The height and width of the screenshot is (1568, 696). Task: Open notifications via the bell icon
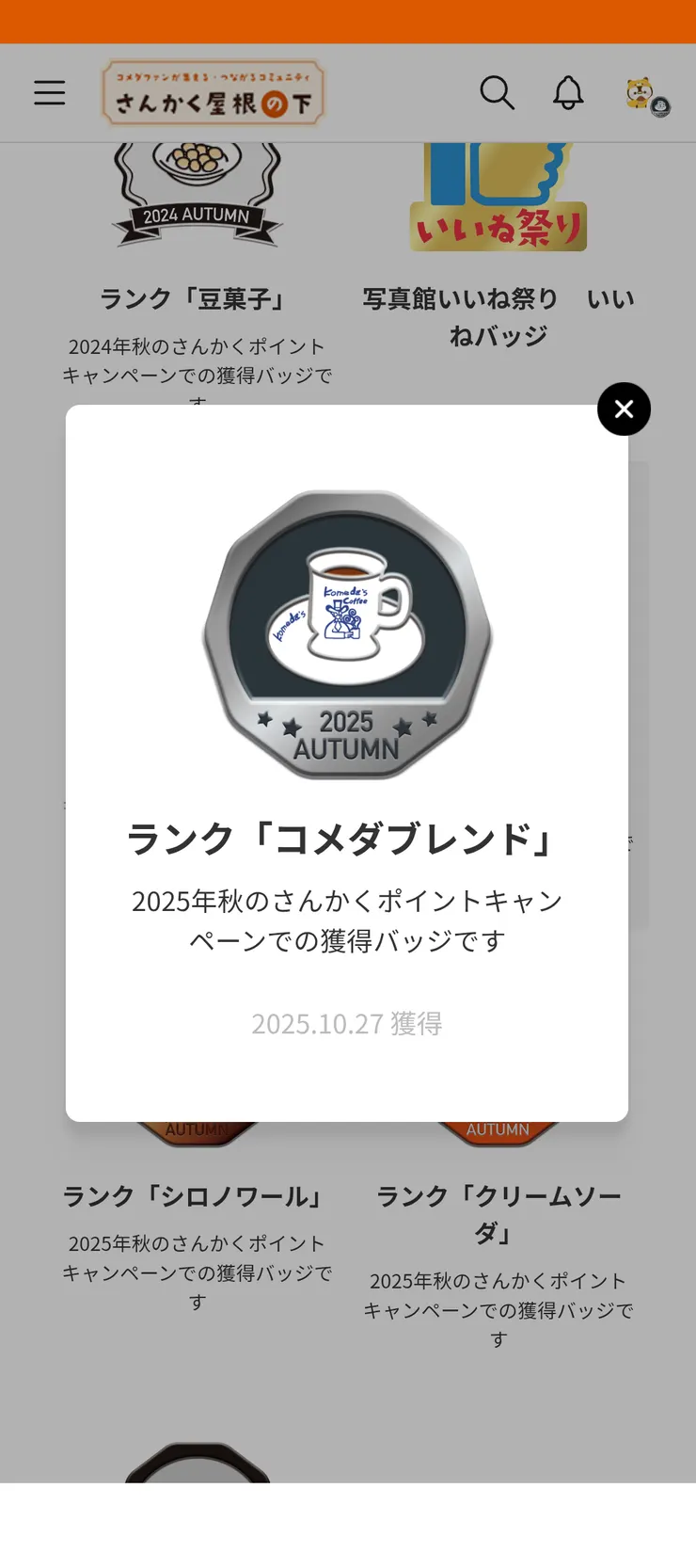point(568,92)
